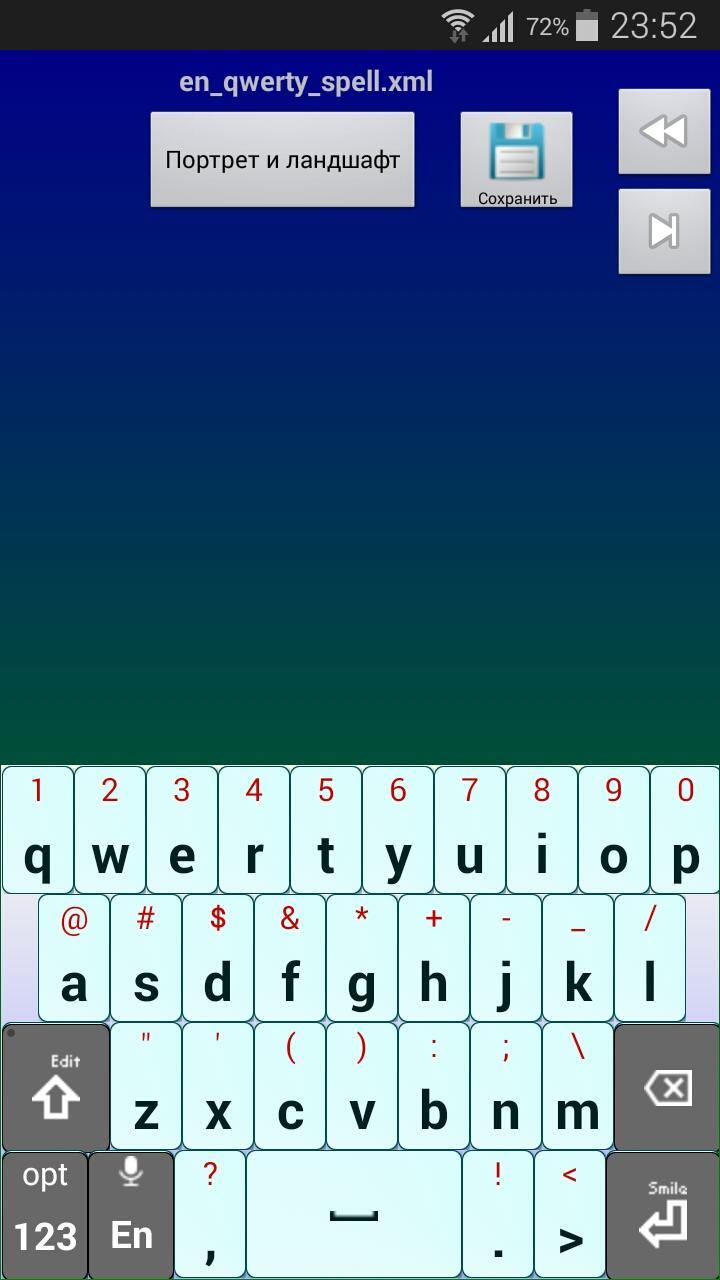Tap the space bar key
The height and width of the screenshot is (1280, 720).
[x=354, y=1214]
